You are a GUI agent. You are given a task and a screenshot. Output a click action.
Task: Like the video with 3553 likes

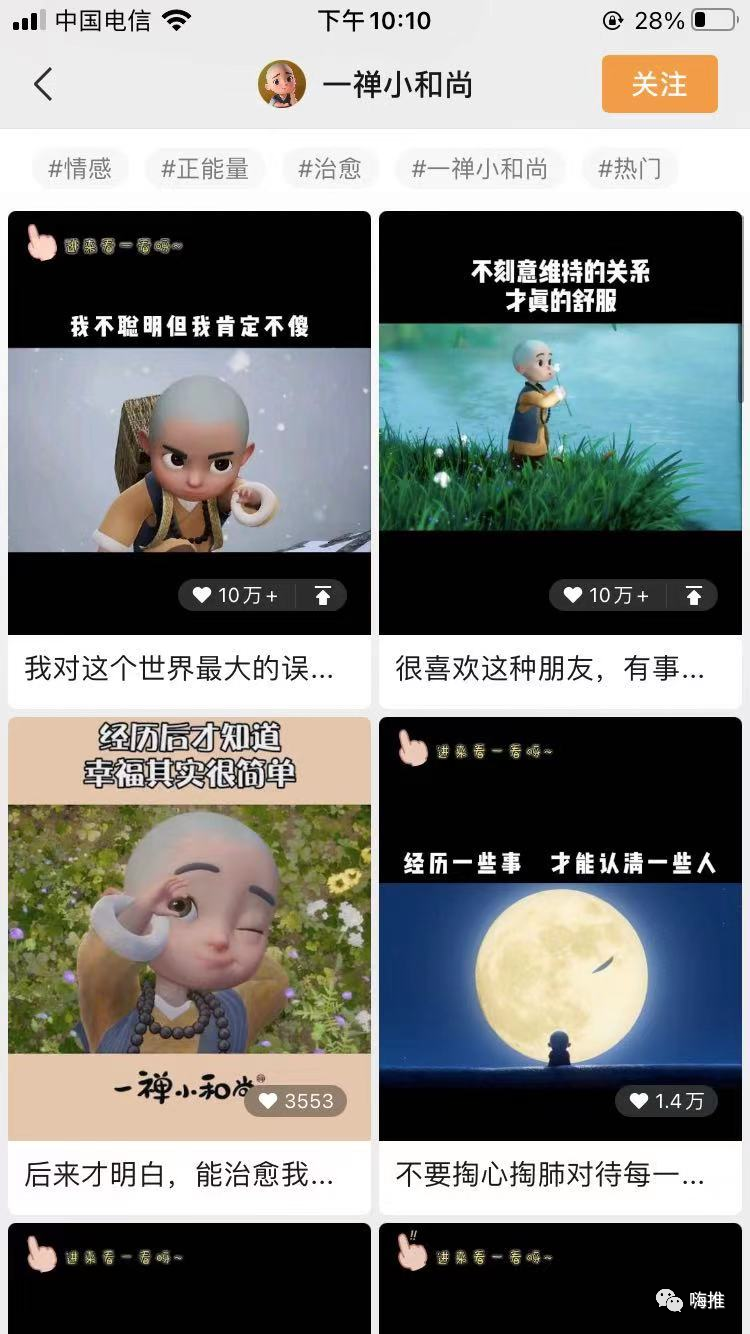pos(269,1101)
